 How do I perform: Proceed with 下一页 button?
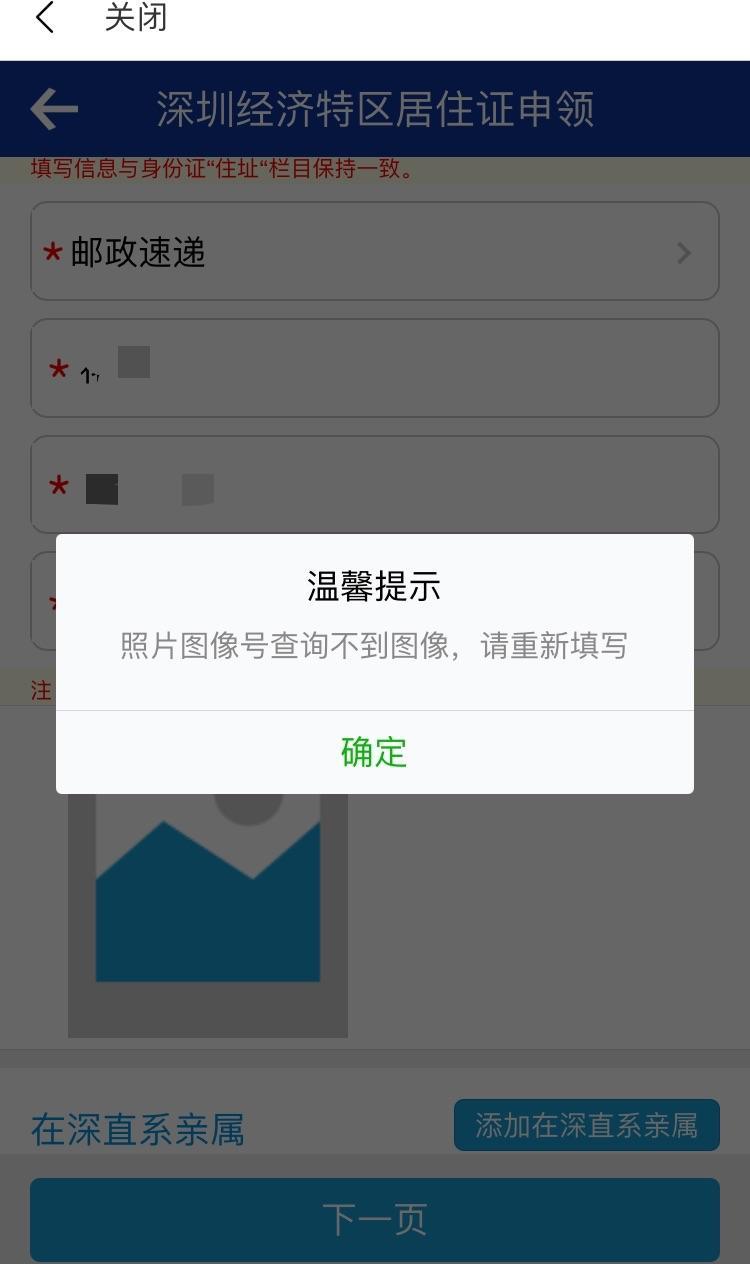point(375,1219)
